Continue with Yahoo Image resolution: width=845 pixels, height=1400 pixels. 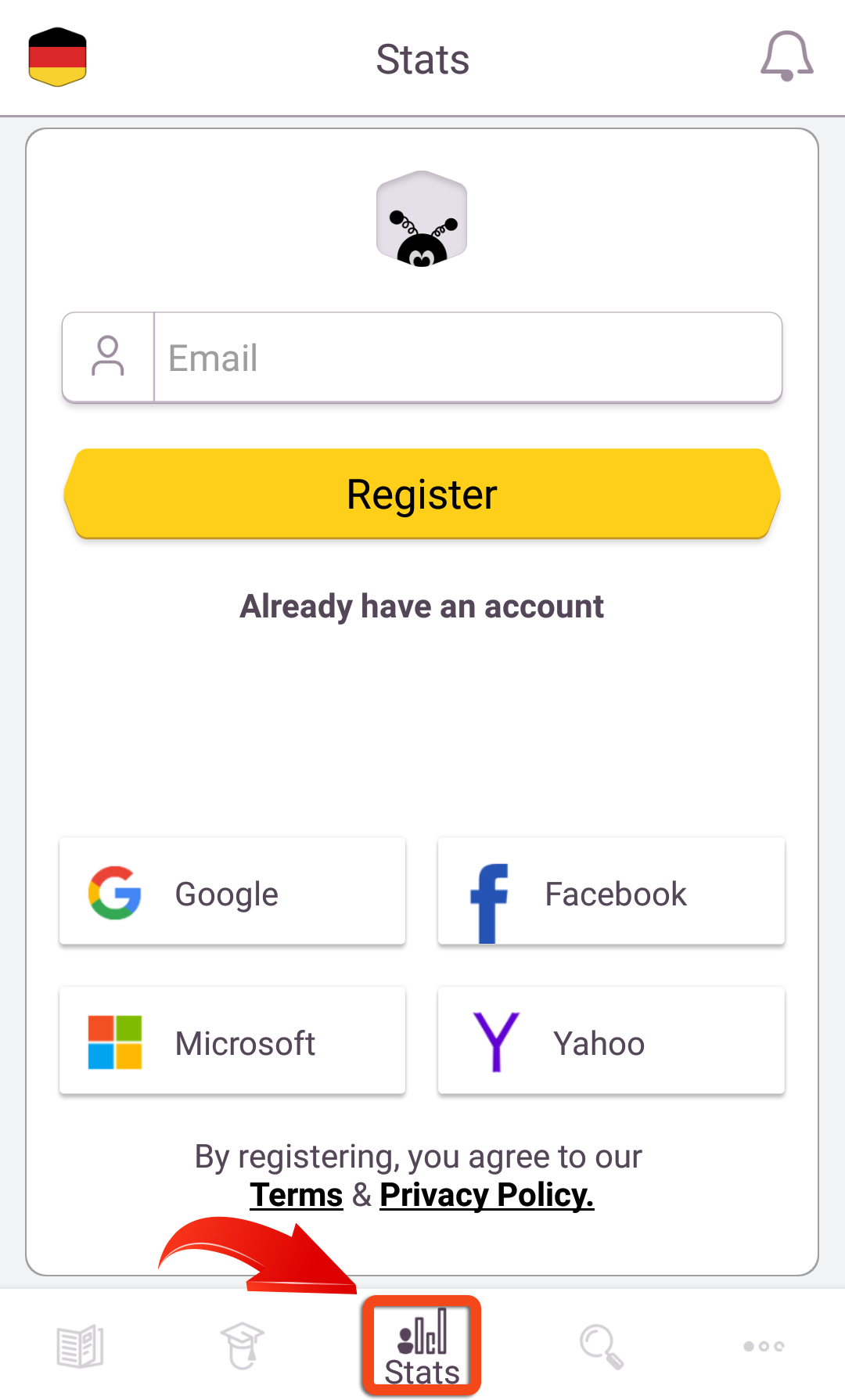pos(611,1042)
